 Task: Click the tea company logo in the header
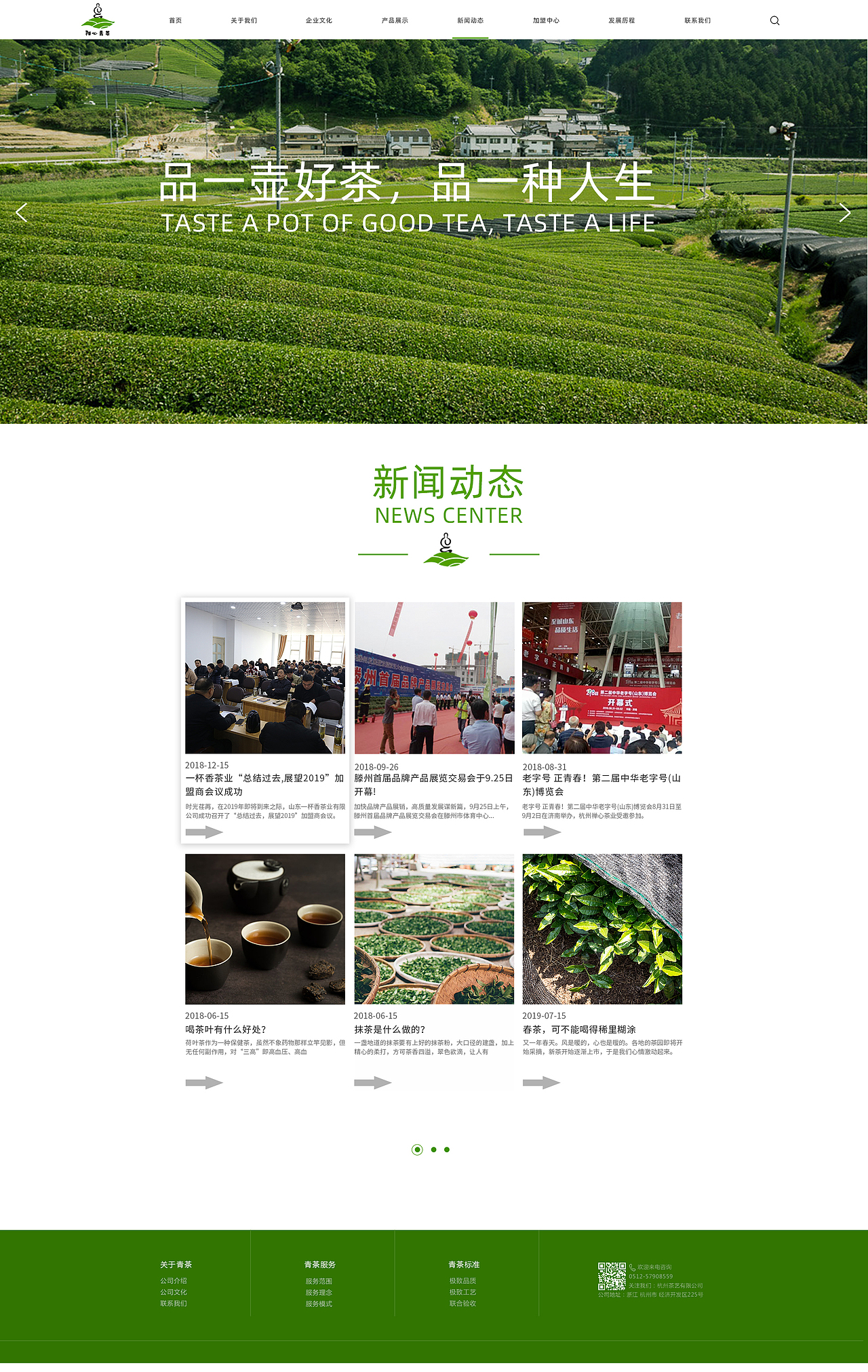click(97, 17)
